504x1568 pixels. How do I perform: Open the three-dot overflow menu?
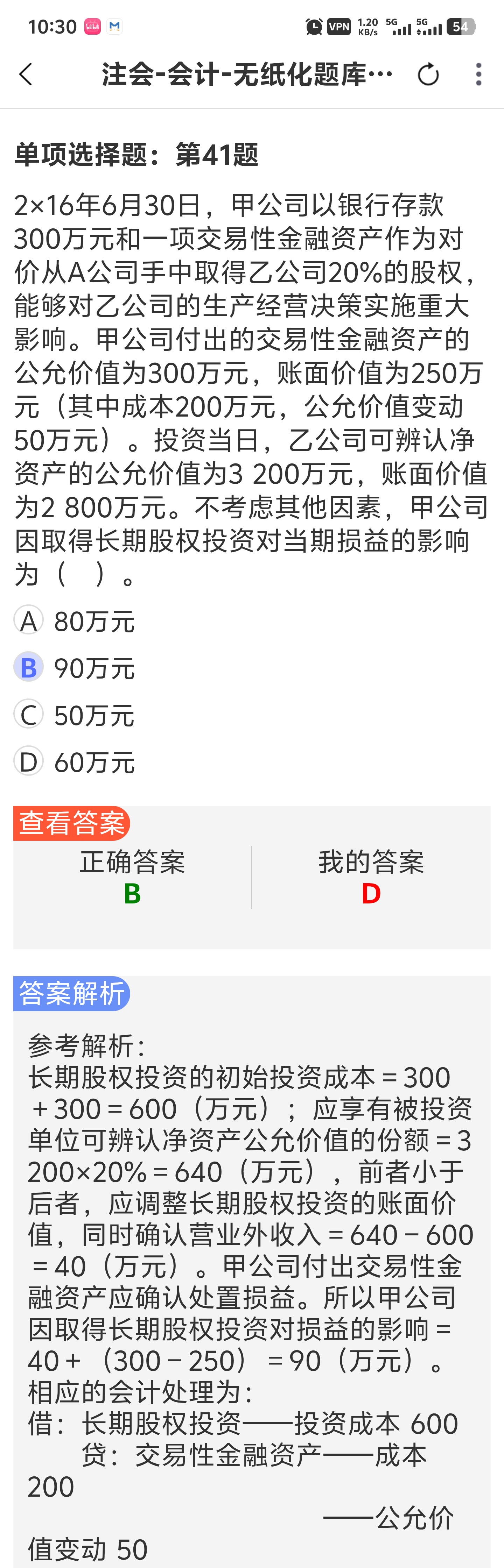478,75
